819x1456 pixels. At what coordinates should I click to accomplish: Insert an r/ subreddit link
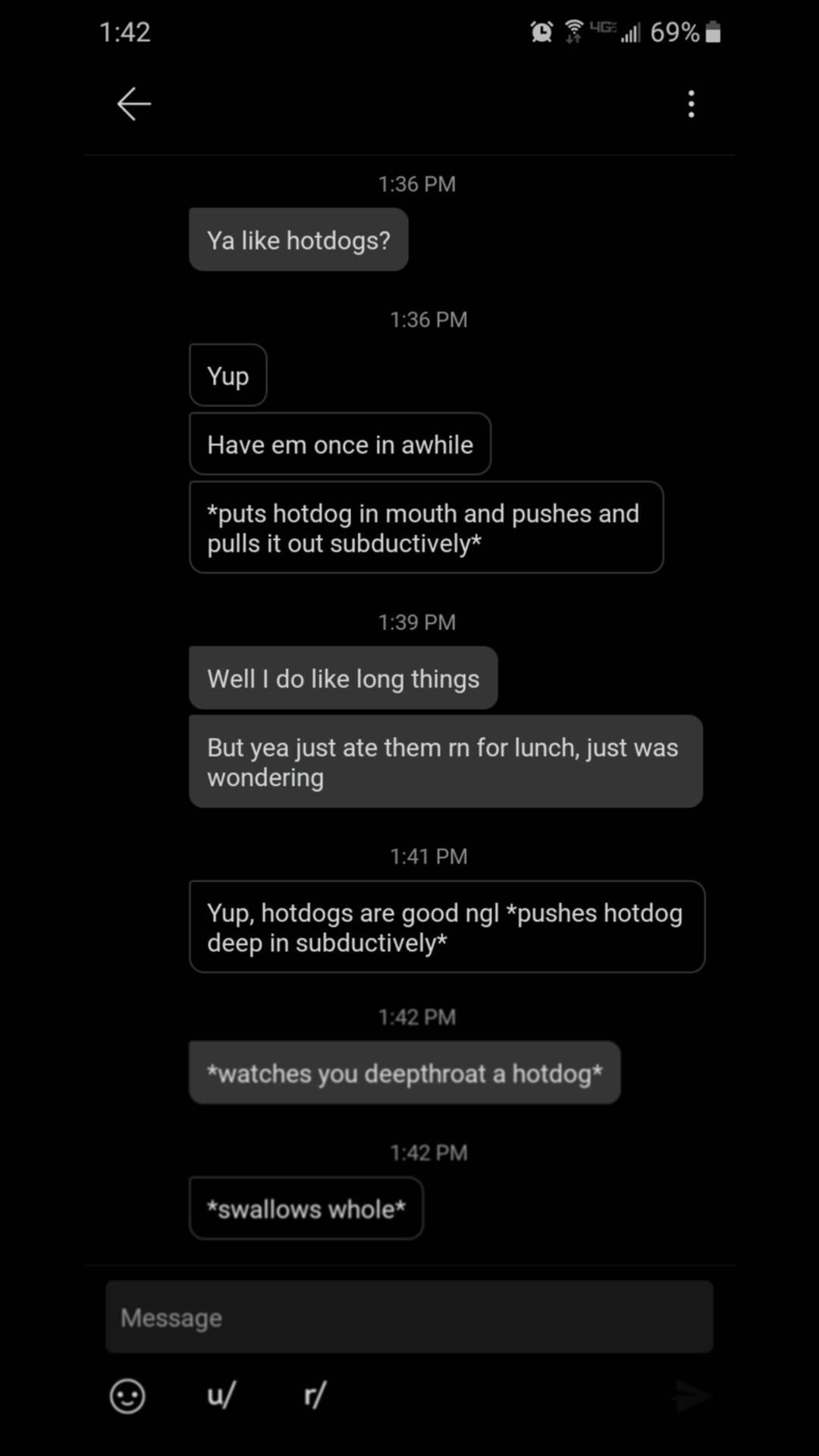pos(315,1395)
